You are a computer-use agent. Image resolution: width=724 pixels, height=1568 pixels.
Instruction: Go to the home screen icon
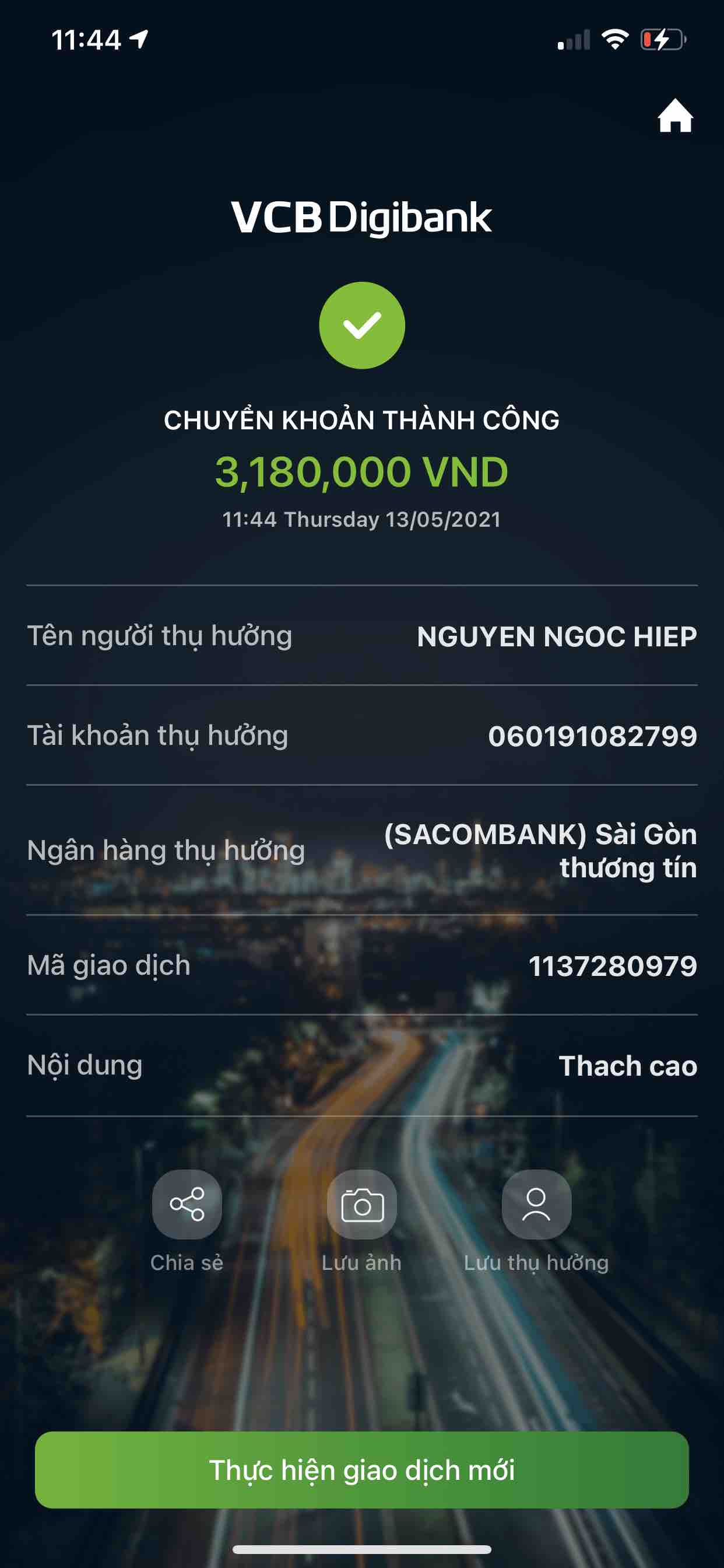point(674,116)
